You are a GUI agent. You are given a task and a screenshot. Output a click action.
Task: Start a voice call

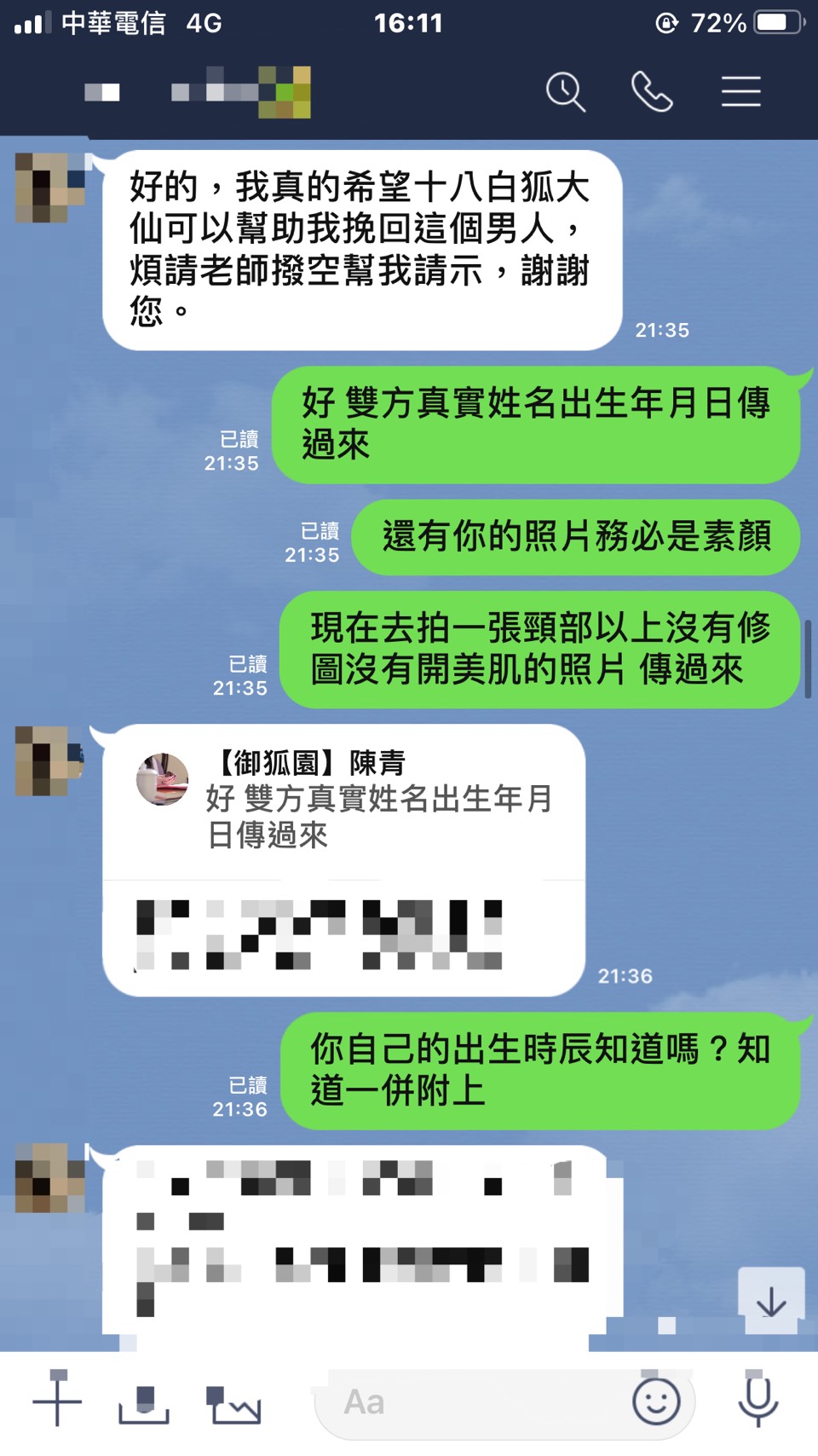tap(652, 92)
